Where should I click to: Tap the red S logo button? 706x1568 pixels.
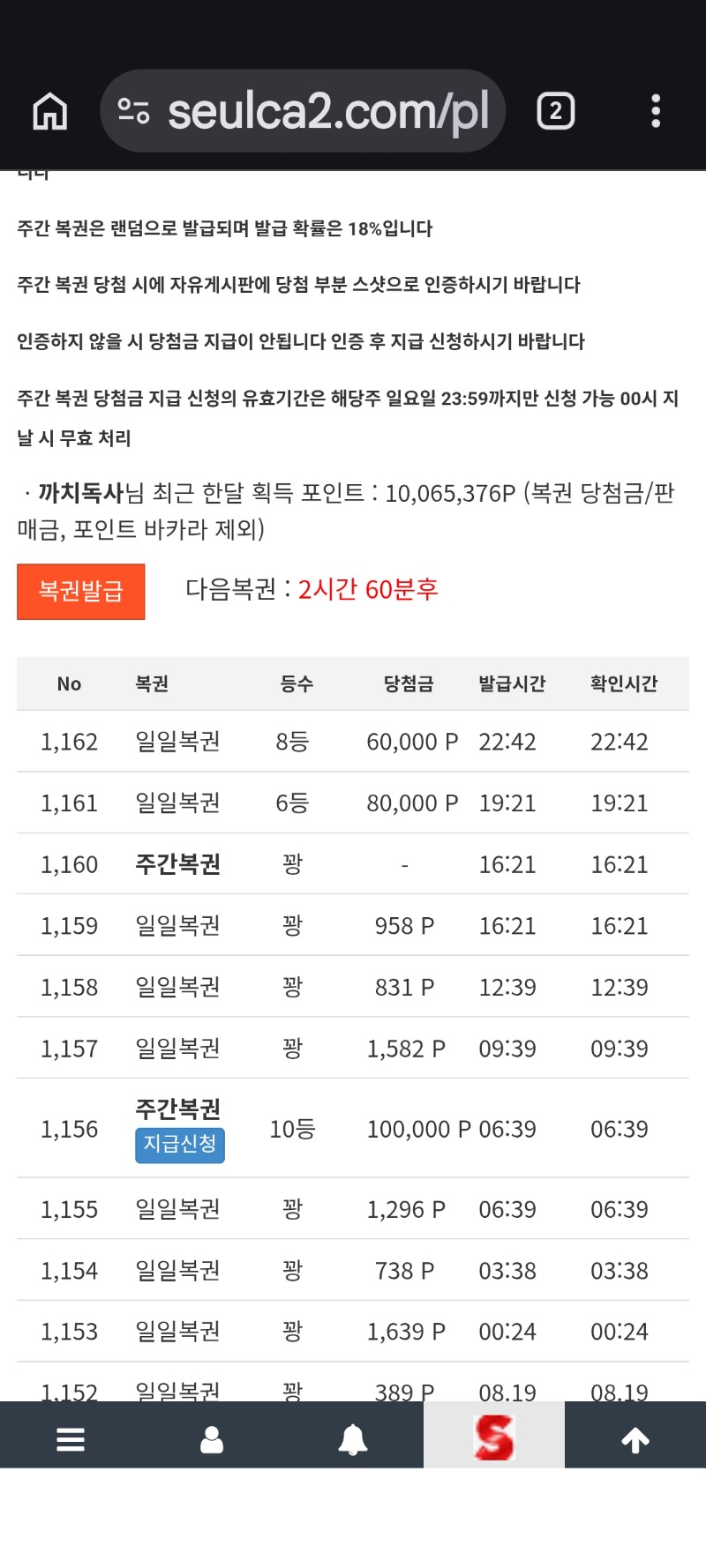(x=494, y=1435)
